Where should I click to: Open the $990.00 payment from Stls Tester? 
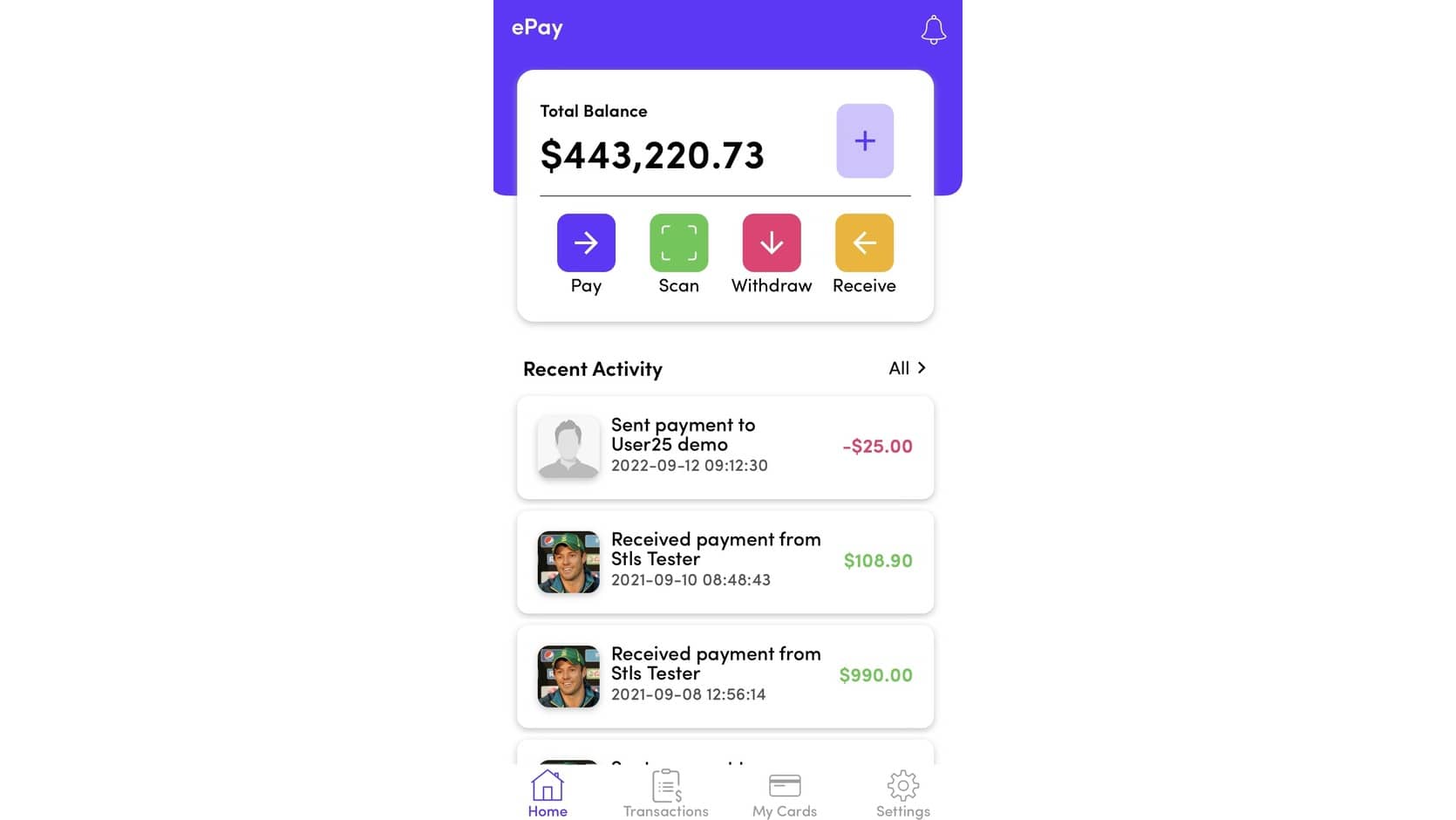coord(725,676)
